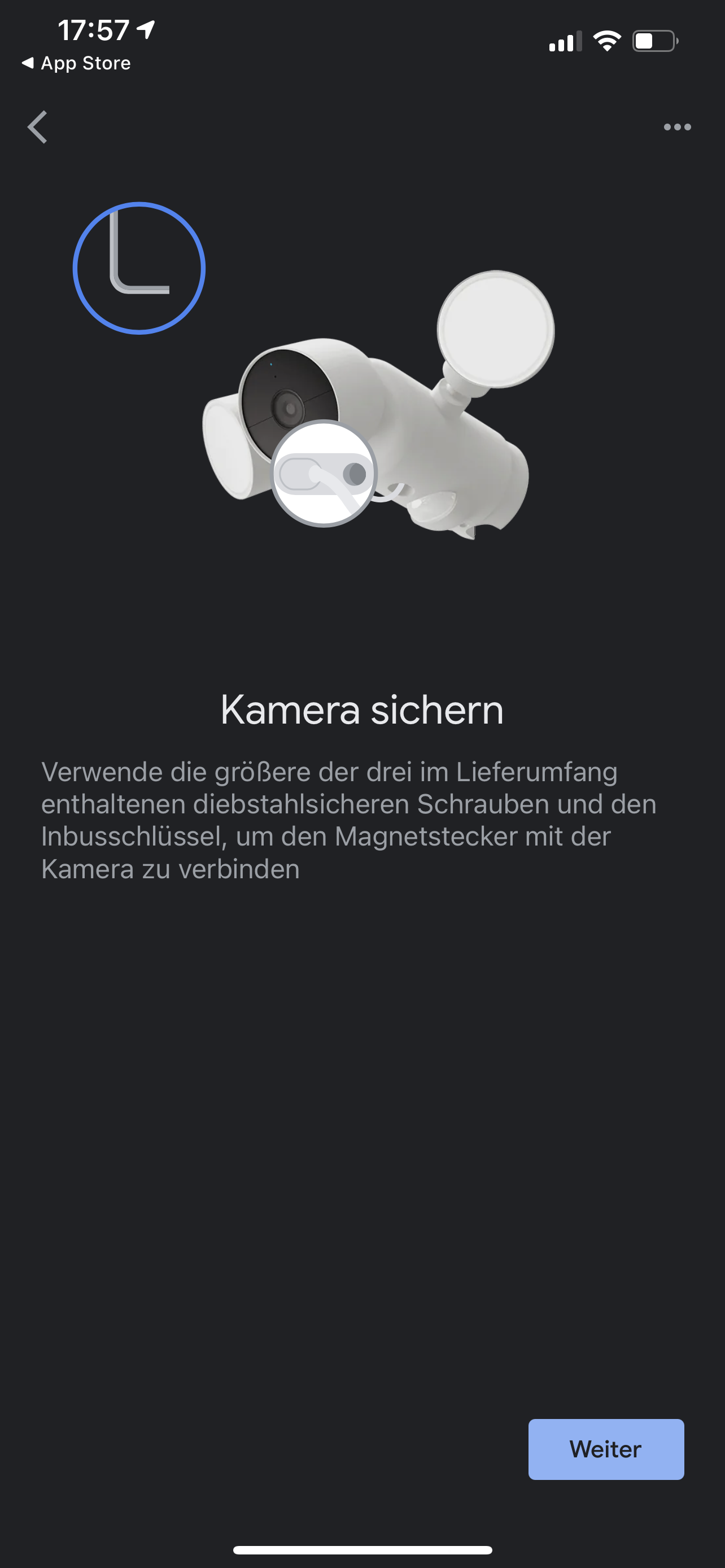This screenshot has width=725, height=1568.
Task: Open the three-dot overflow menu
Action: (x=677, y=127)
